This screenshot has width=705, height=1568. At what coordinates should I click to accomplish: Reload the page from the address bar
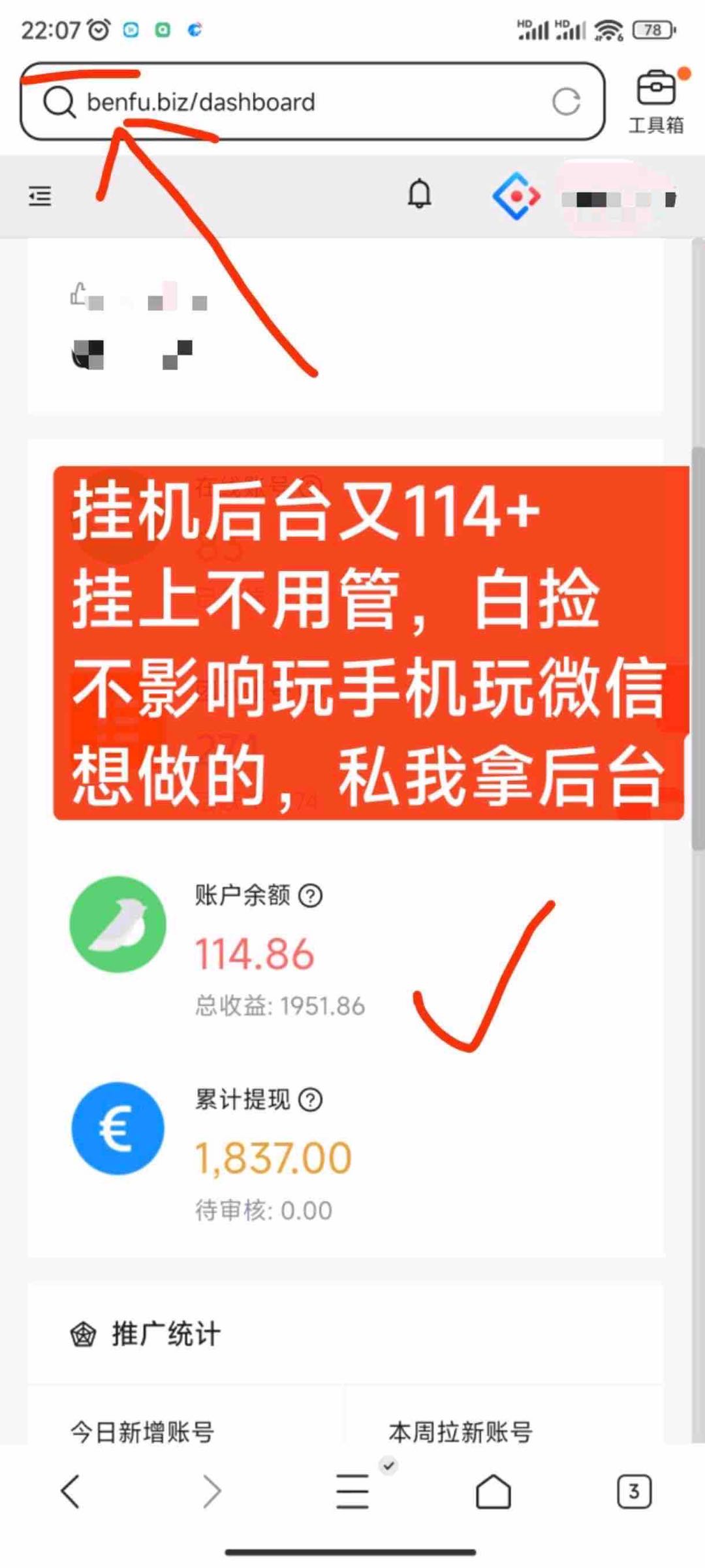click(x=566, y=102)
